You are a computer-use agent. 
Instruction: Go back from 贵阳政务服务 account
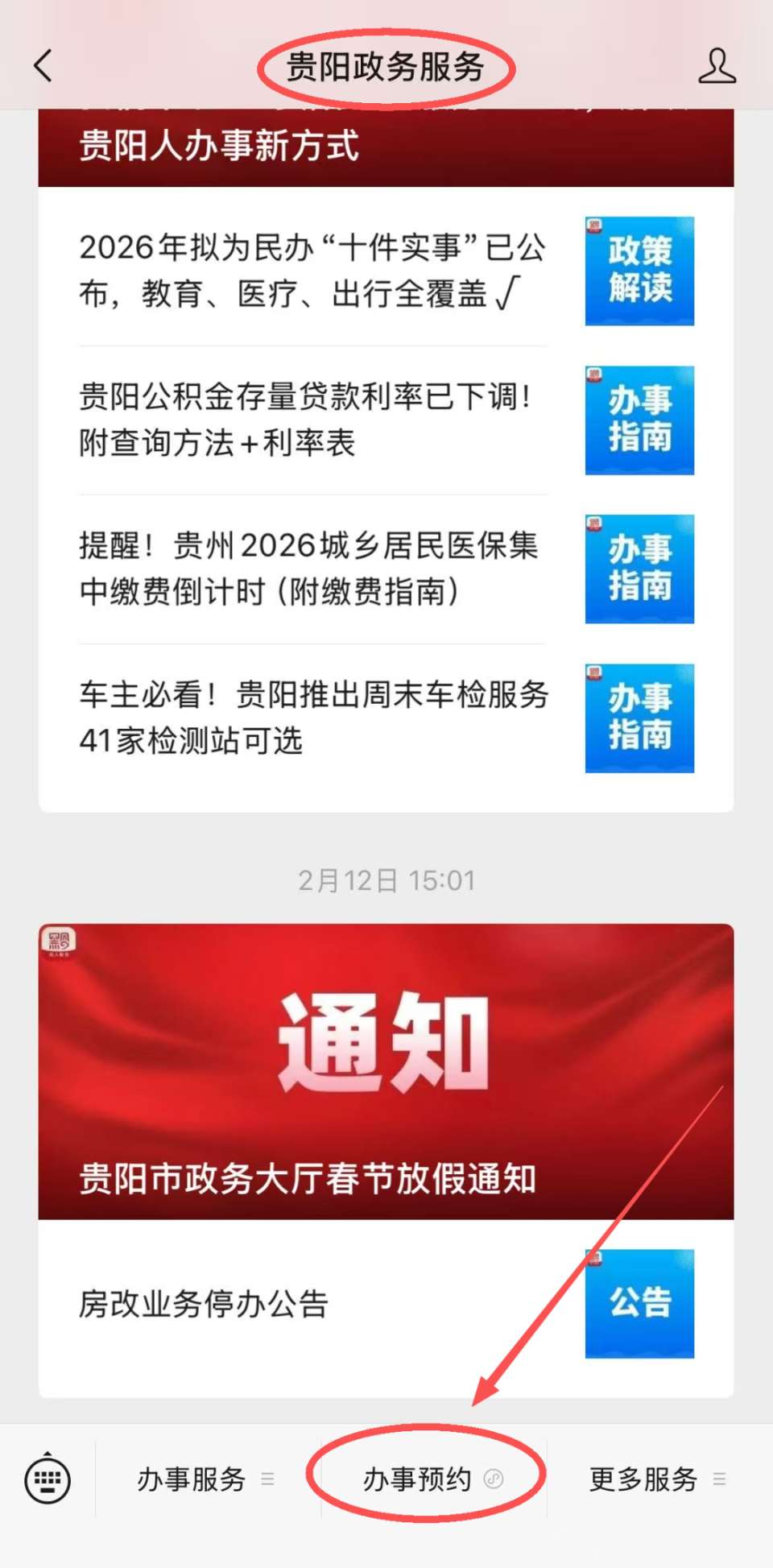tap(43, 66)
